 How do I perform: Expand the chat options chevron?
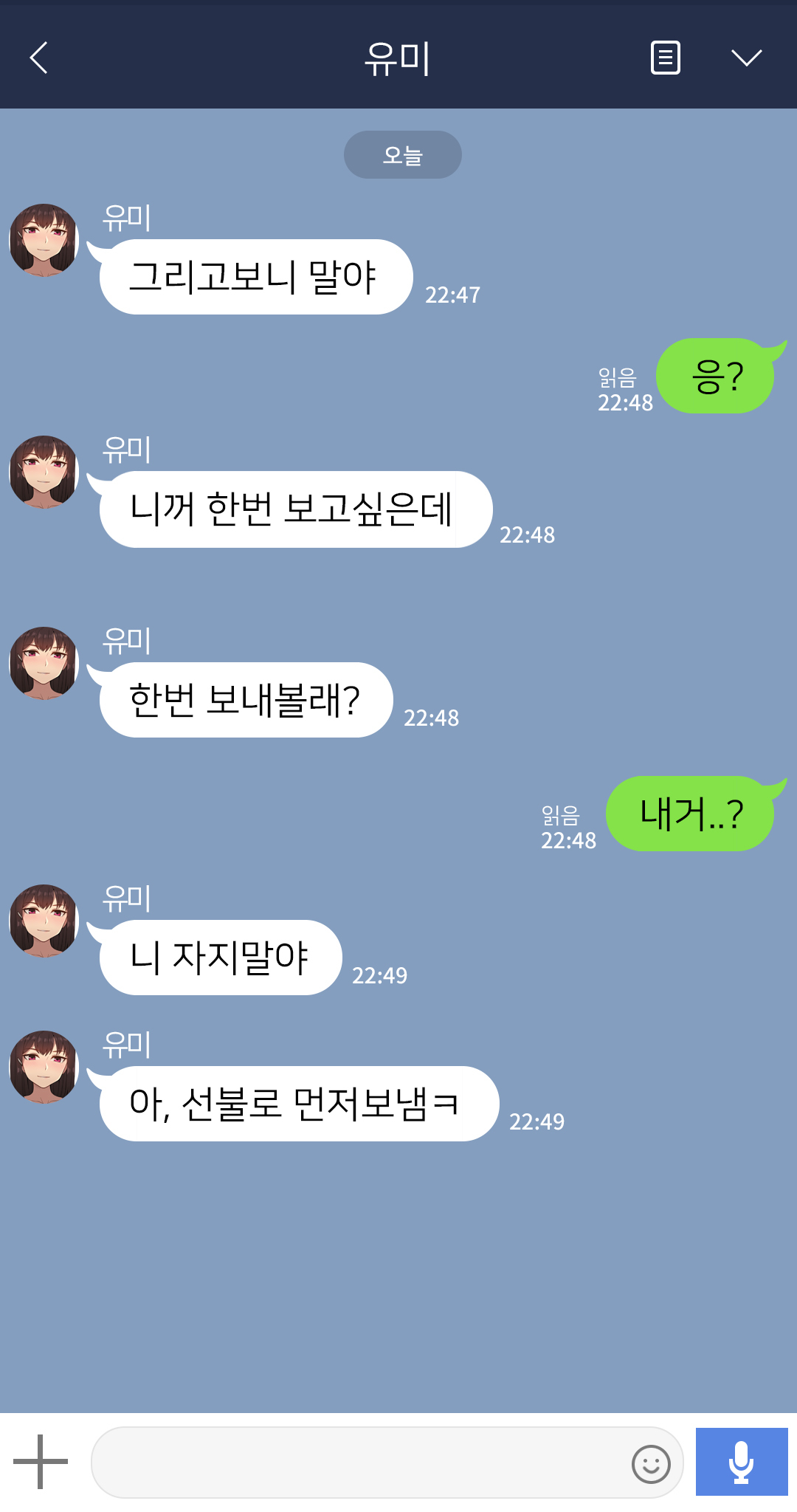tap(746, 58)
